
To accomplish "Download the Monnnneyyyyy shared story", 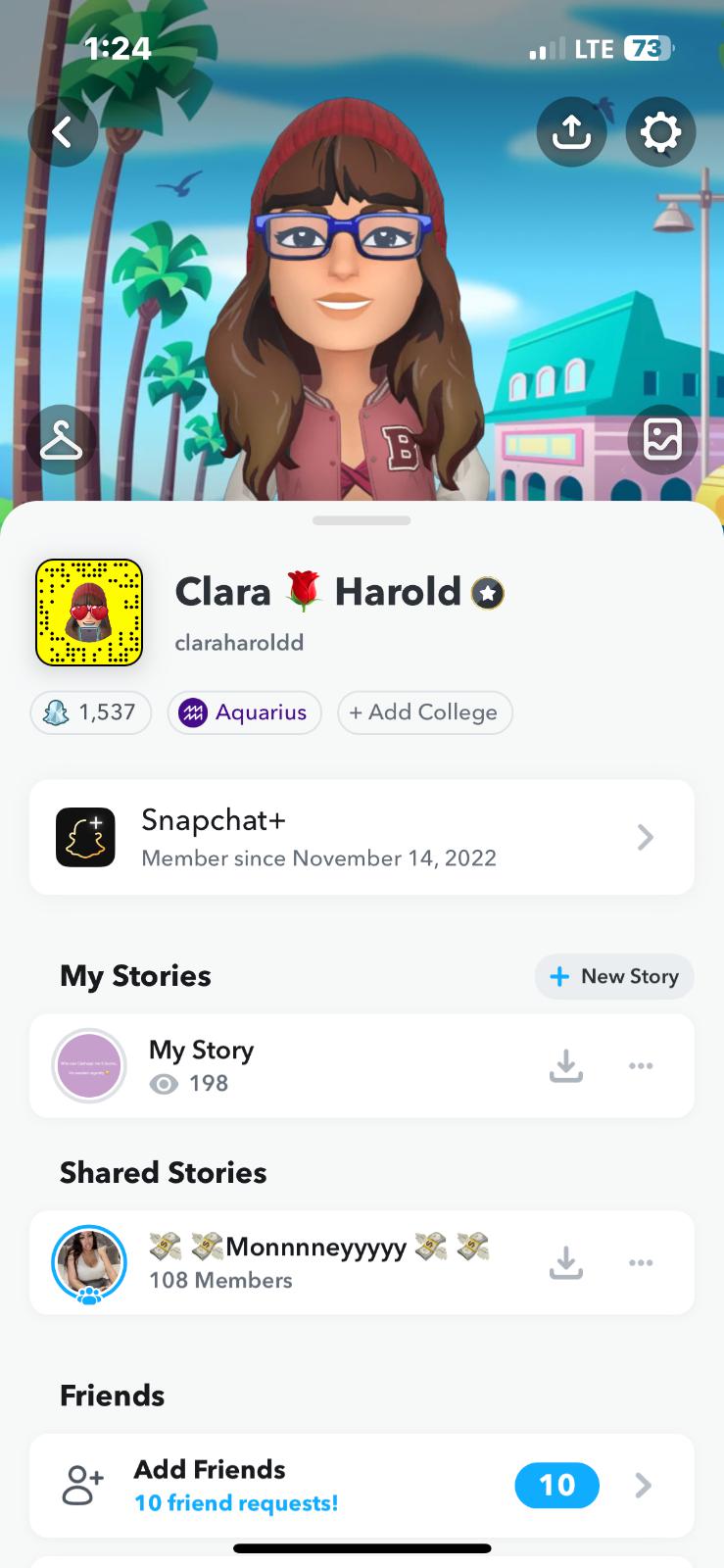I will tap(566, 1262).
